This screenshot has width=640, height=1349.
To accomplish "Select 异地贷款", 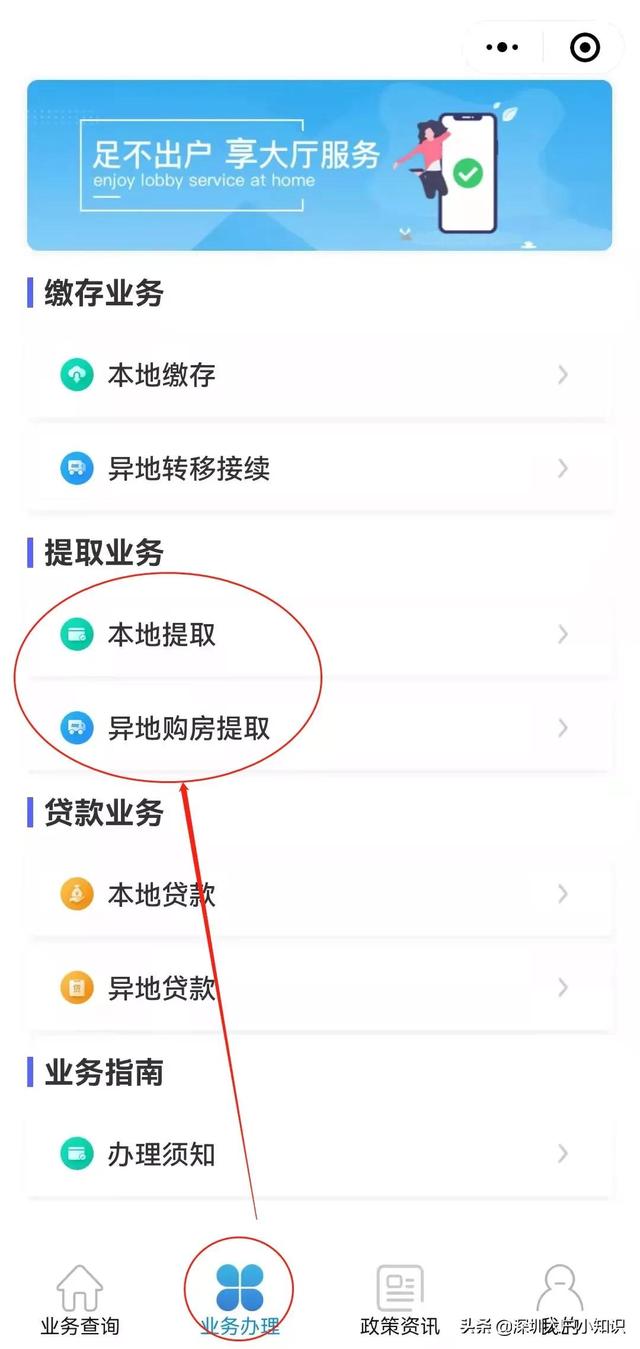I will pos(319,988).
